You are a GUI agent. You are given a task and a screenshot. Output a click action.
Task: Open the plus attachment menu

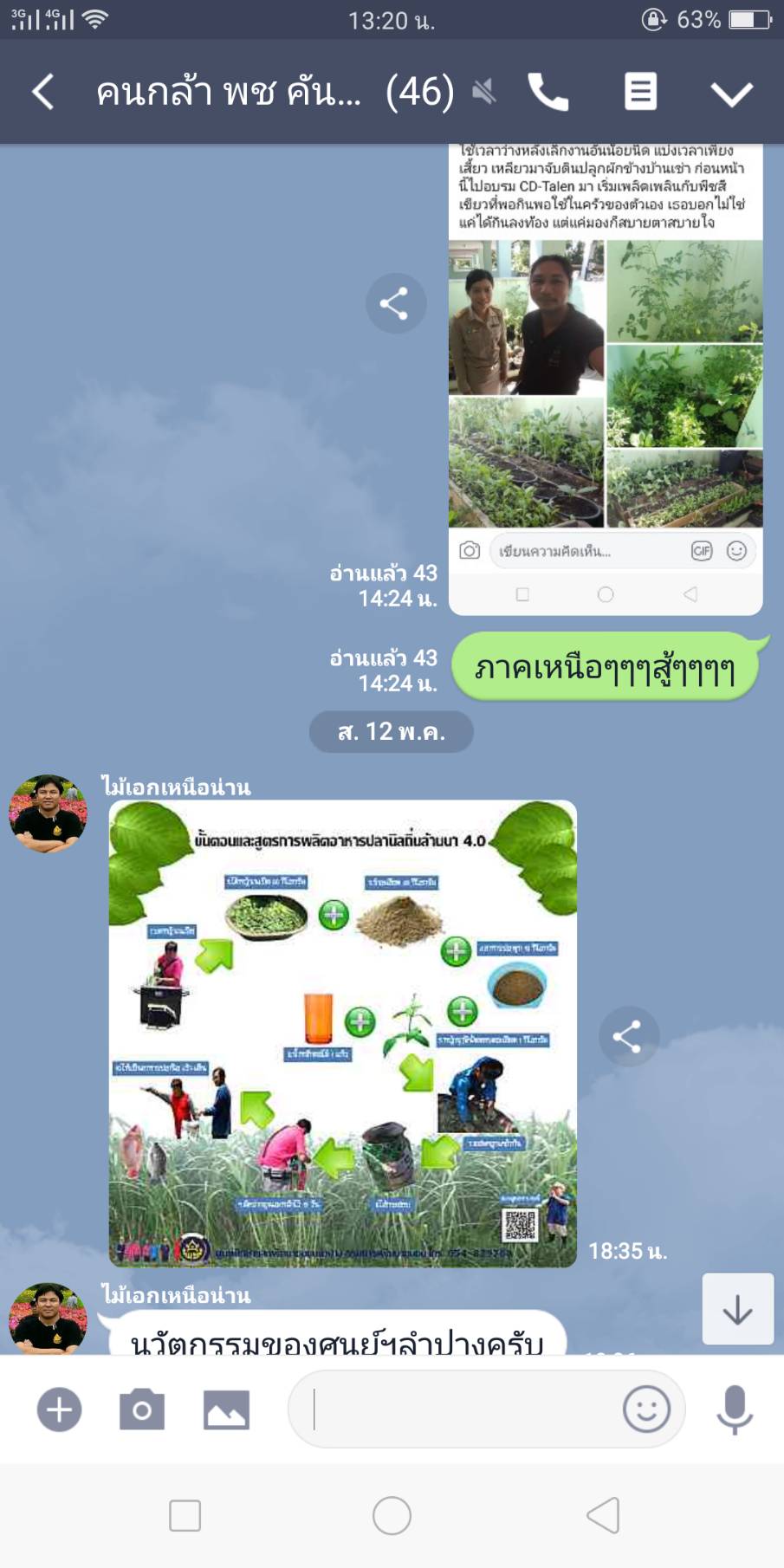coord(59,1409)
